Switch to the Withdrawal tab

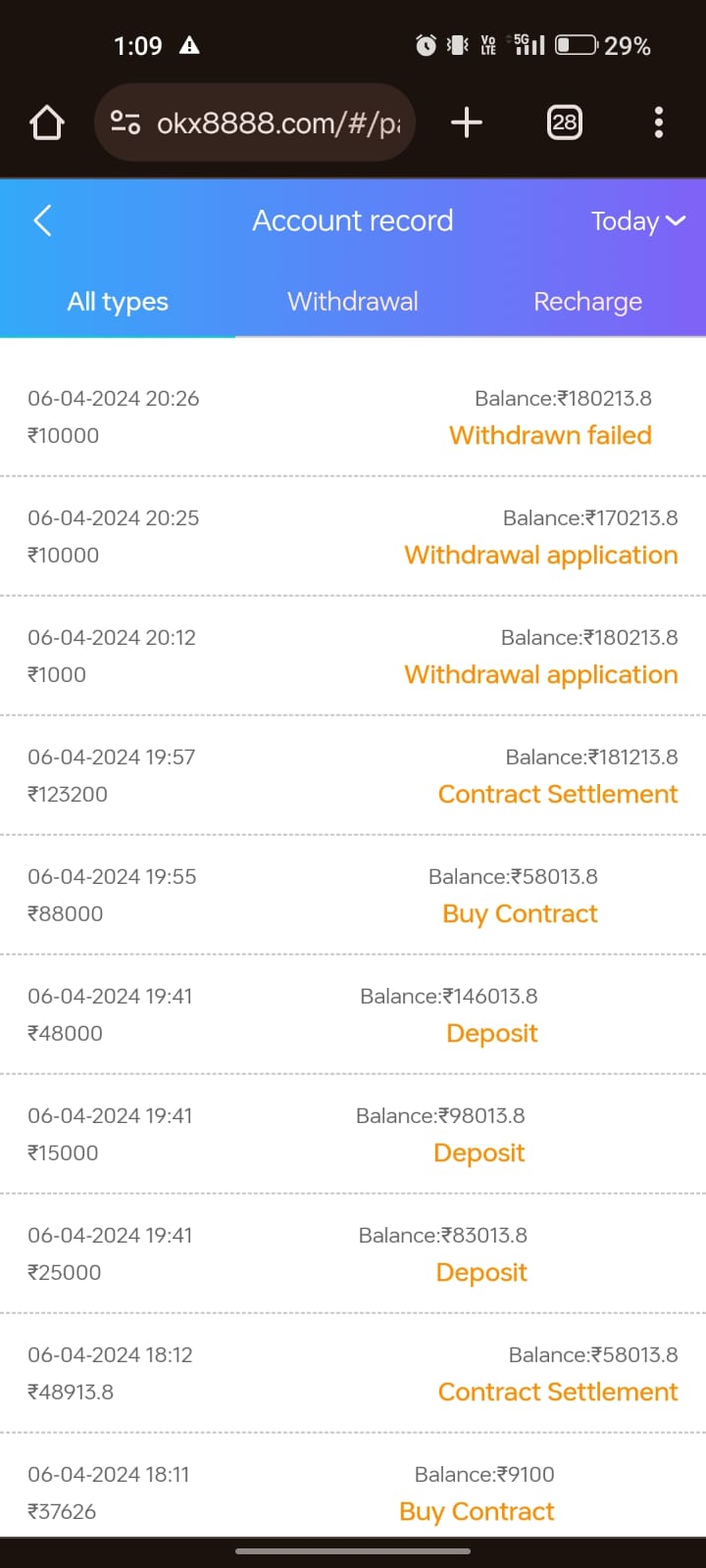[352, 302]
